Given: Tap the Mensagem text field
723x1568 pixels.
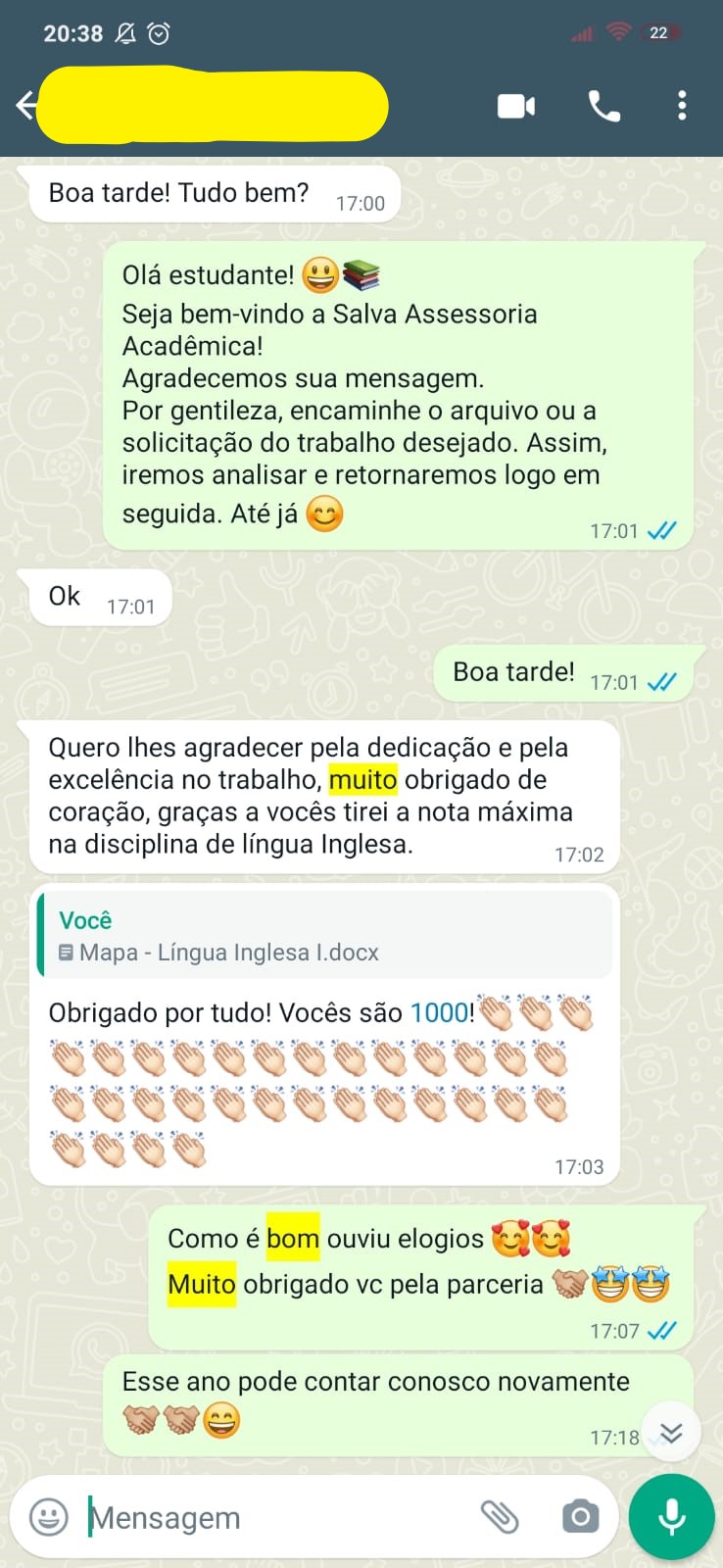Looking at the screenshot, I should (x=274, y=1517).
